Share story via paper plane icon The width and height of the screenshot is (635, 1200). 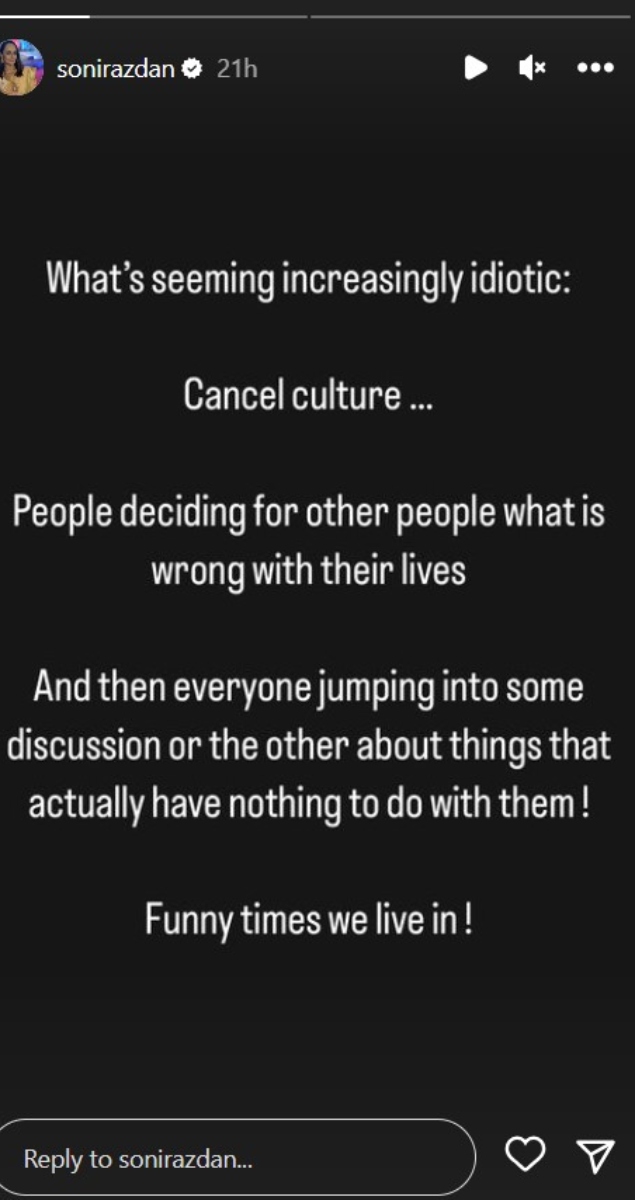coord(597,1157)
